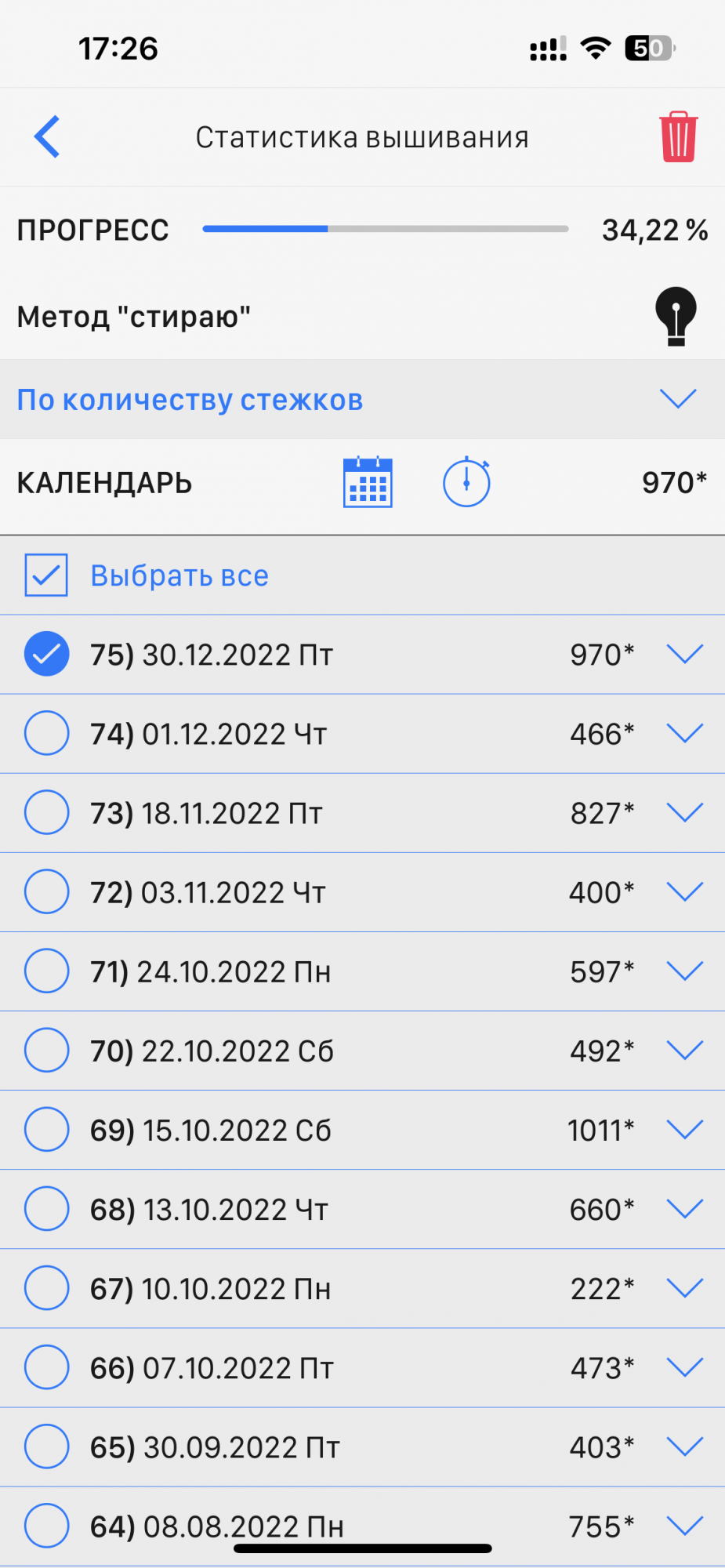This screenshot has width=725, height=1568.
Task: Open the calendar icon next to КАЛЕНДАРЬ
Action: tap(368, 482)
